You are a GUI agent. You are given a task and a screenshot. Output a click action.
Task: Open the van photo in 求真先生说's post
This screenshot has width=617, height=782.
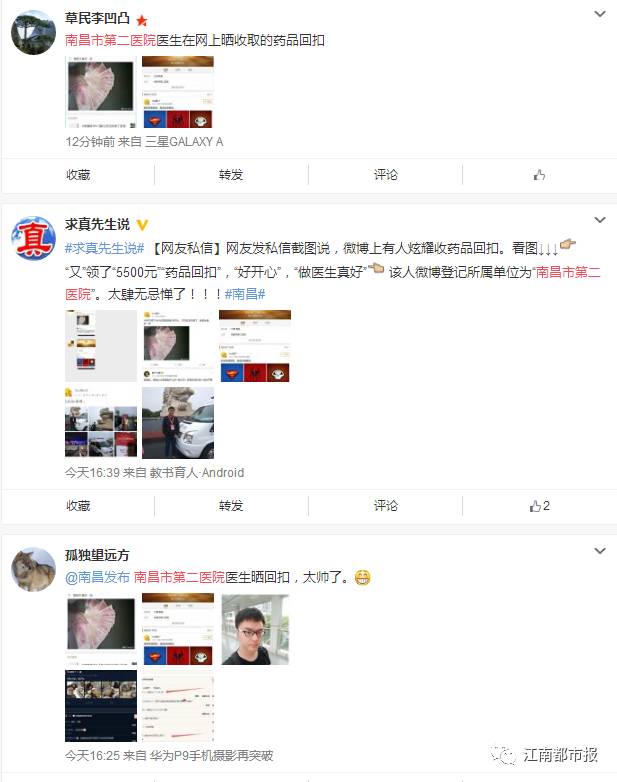177,423
